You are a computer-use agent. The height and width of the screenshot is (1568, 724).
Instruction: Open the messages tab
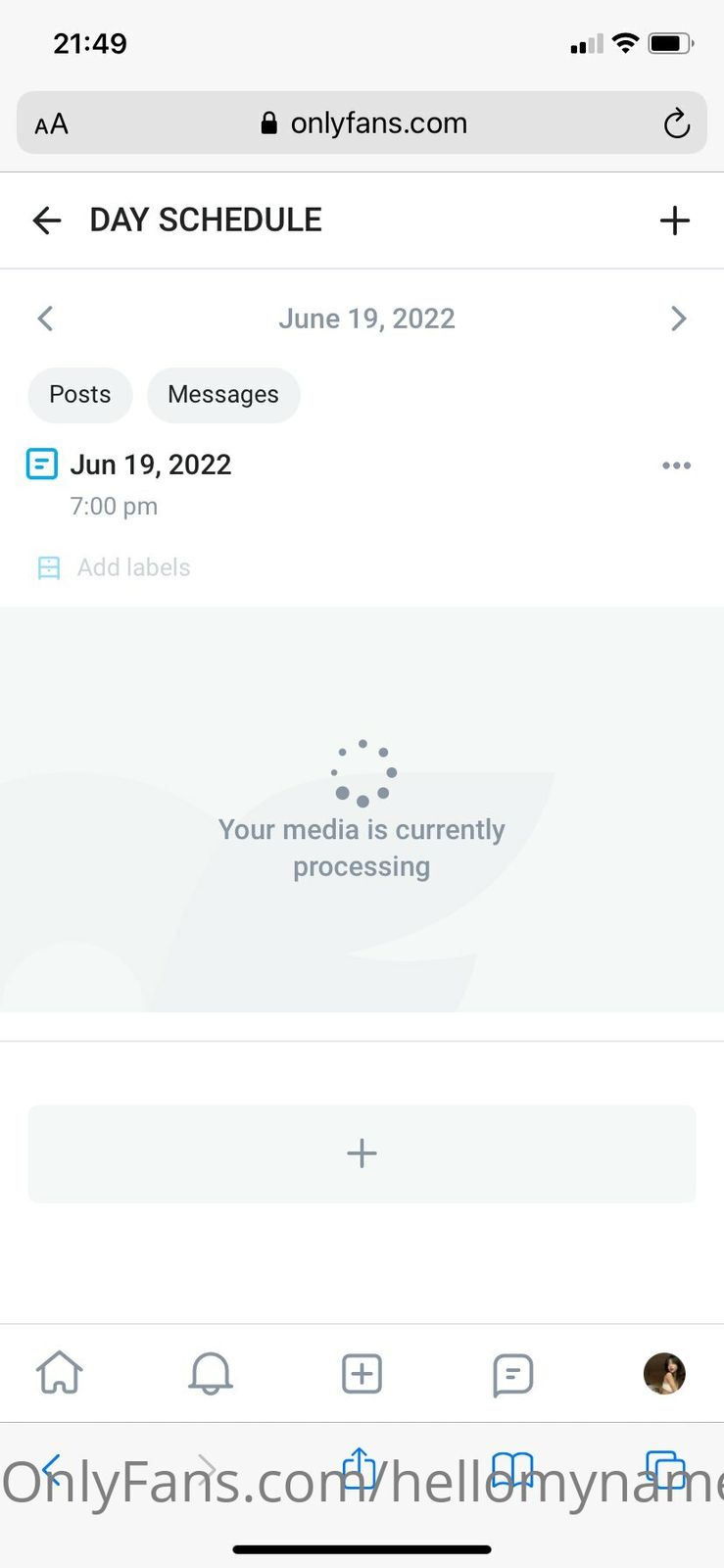(512, 1373)
